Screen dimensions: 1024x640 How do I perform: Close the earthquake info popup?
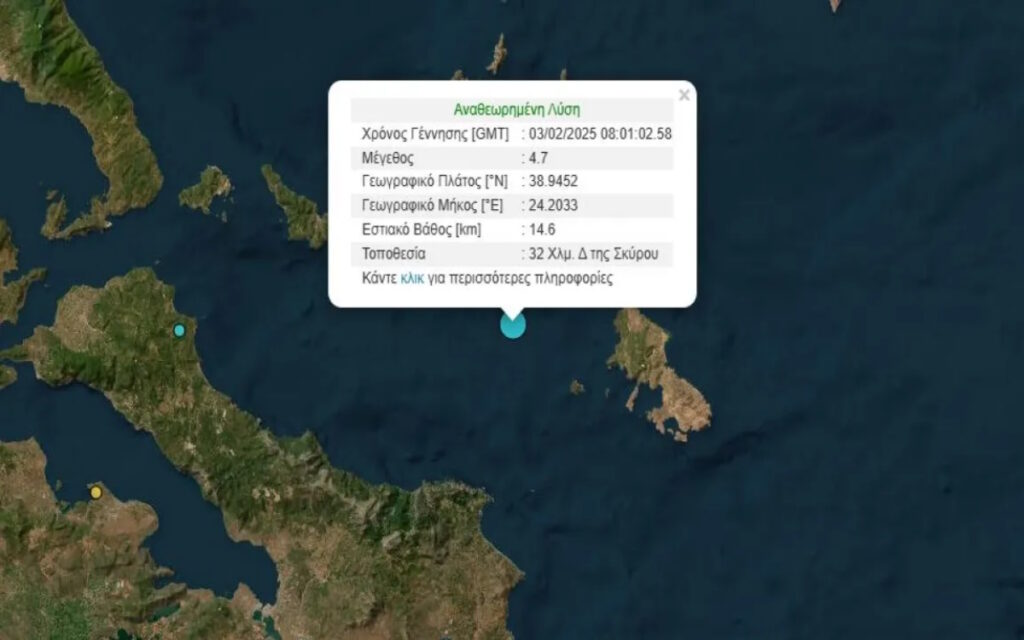point(684,96)
